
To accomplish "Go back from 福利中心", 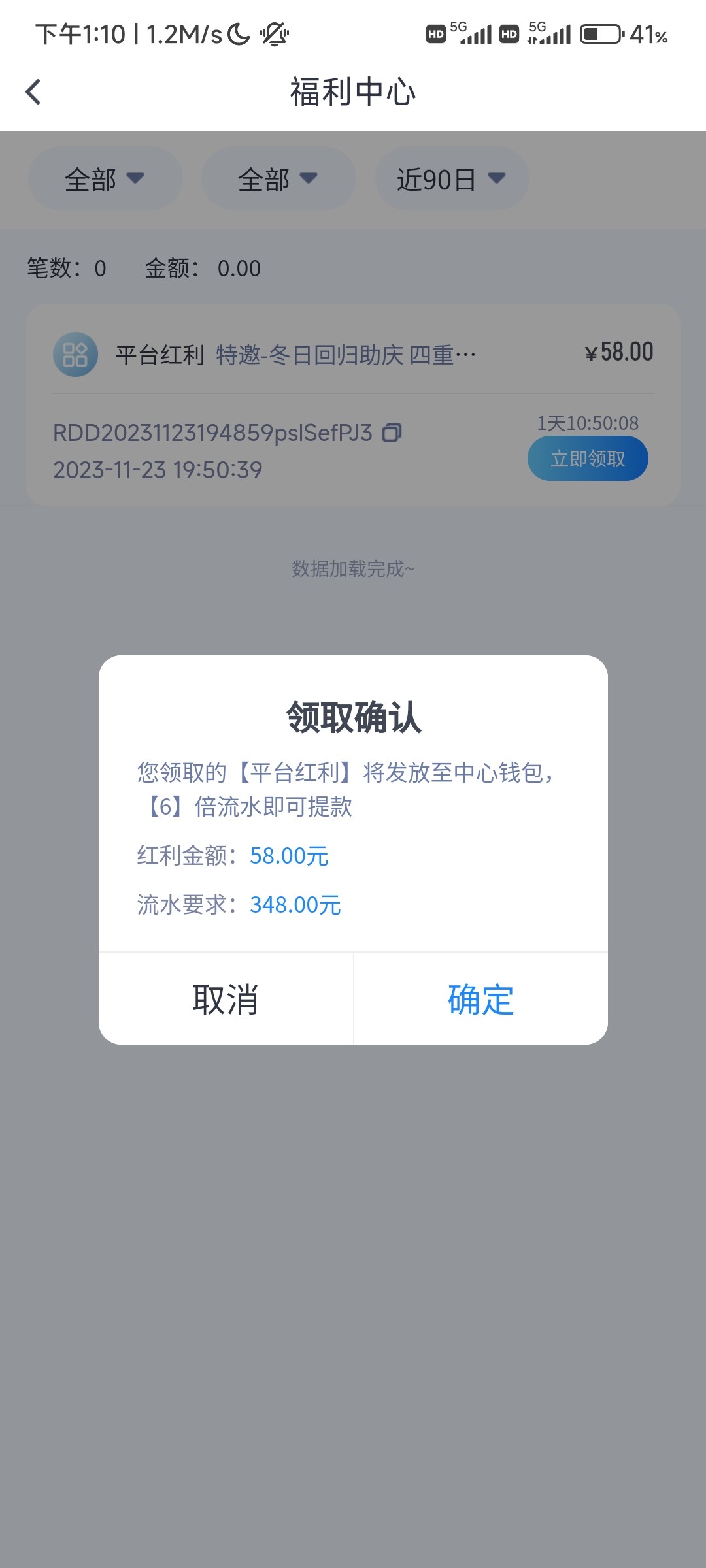I will 33,92.
